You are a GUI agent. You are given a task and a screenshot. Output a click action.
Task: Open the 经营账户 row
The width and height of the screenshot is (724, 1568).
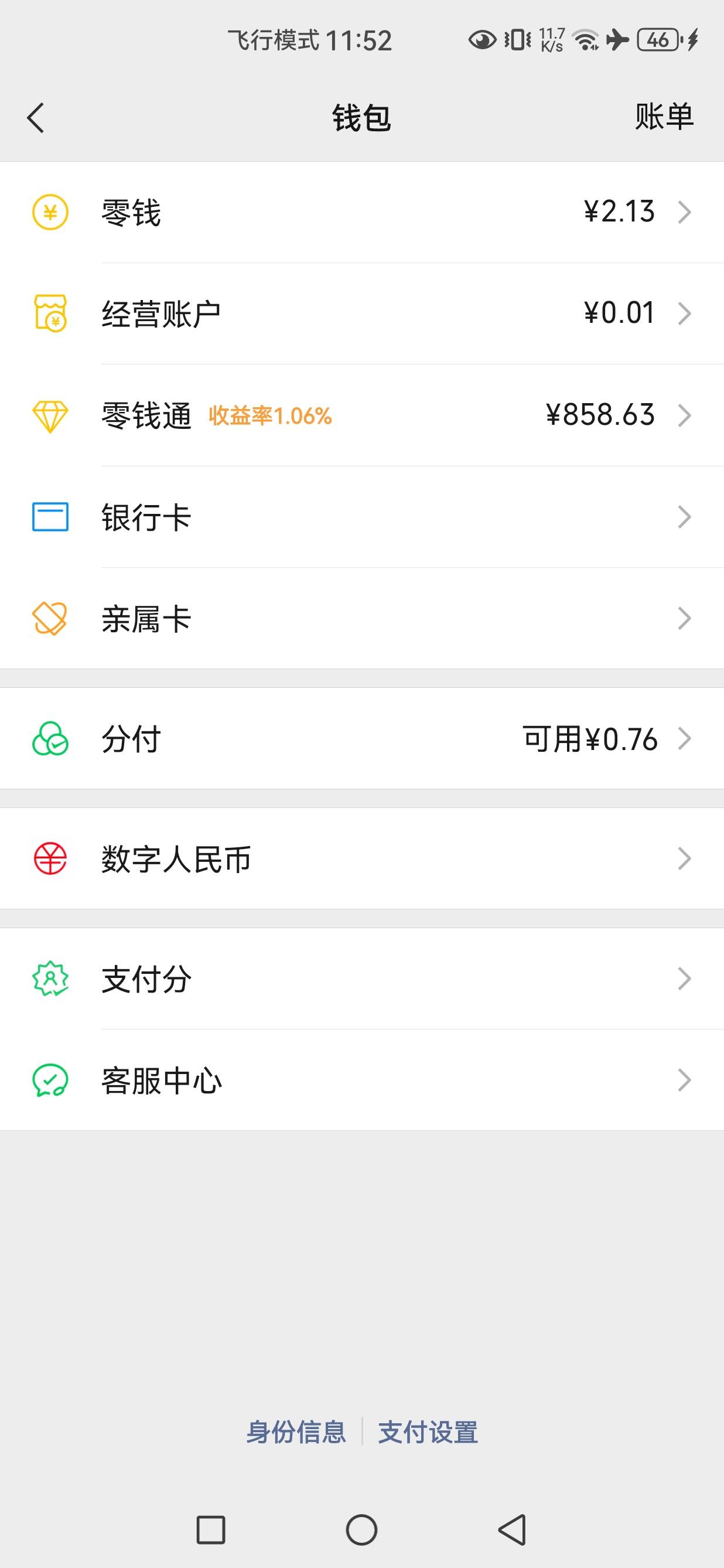[362, 314]
